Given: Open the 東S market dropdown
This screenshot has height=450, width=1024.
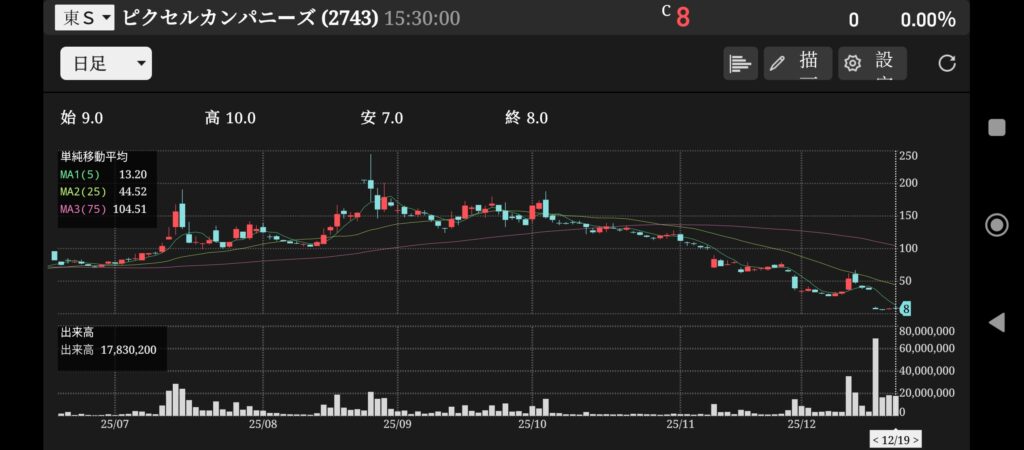Looking at the screenshot, I should tap(85, 18).
